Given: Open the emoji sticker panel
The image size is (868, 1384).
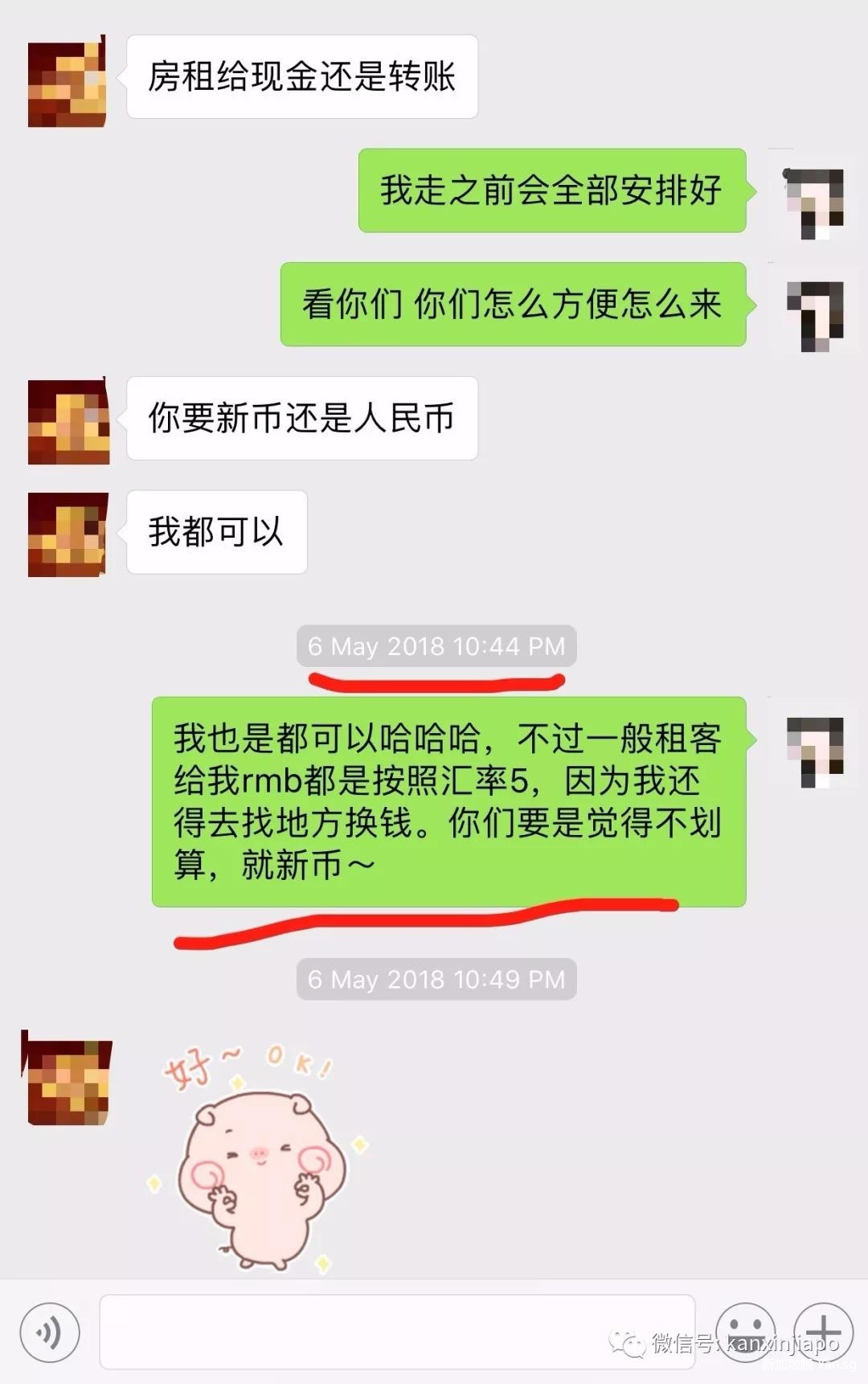Looking at the screenshot, I should point(744,1332).
